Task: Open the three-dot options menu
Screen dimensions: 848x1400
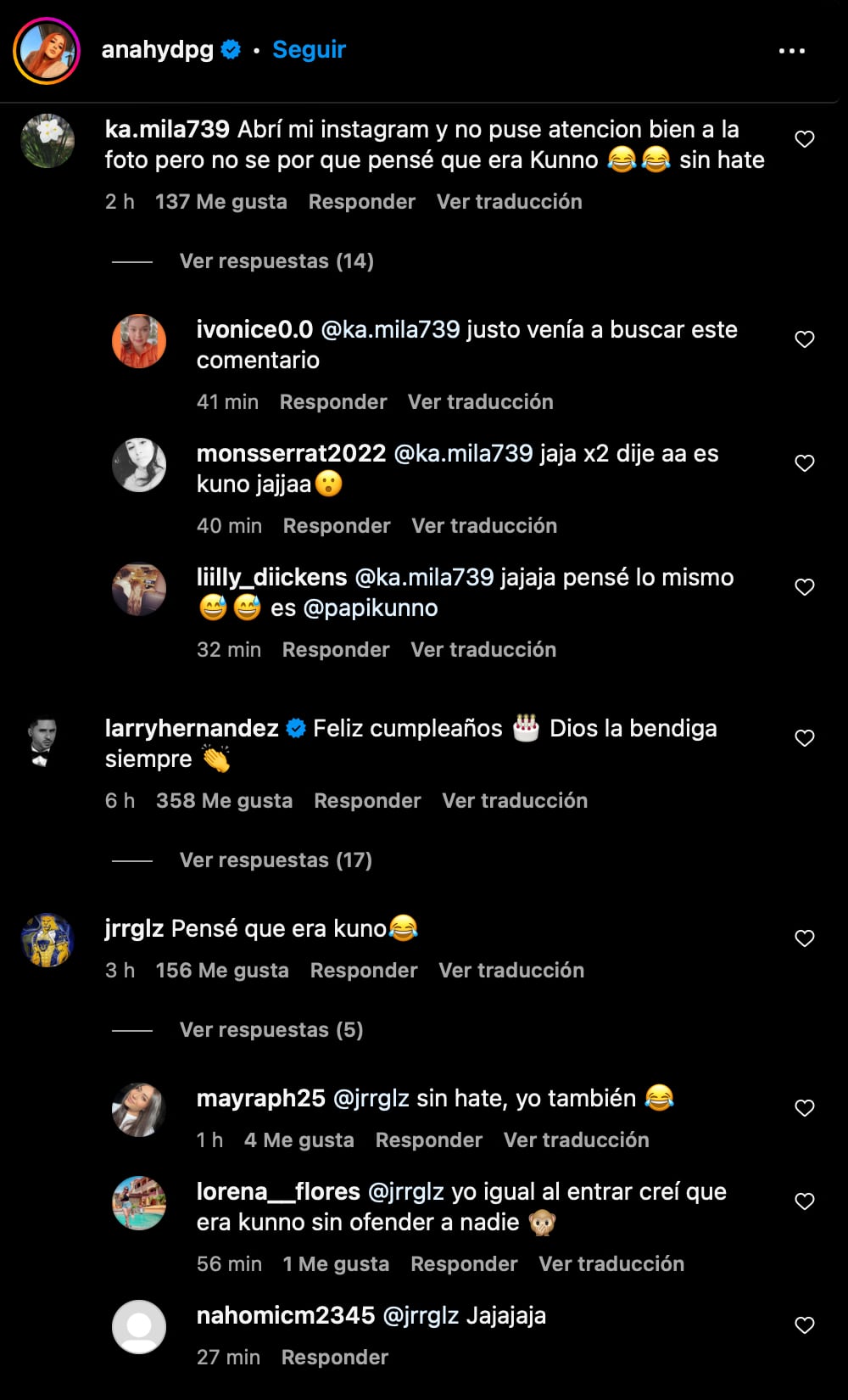Action: (791, 51)
